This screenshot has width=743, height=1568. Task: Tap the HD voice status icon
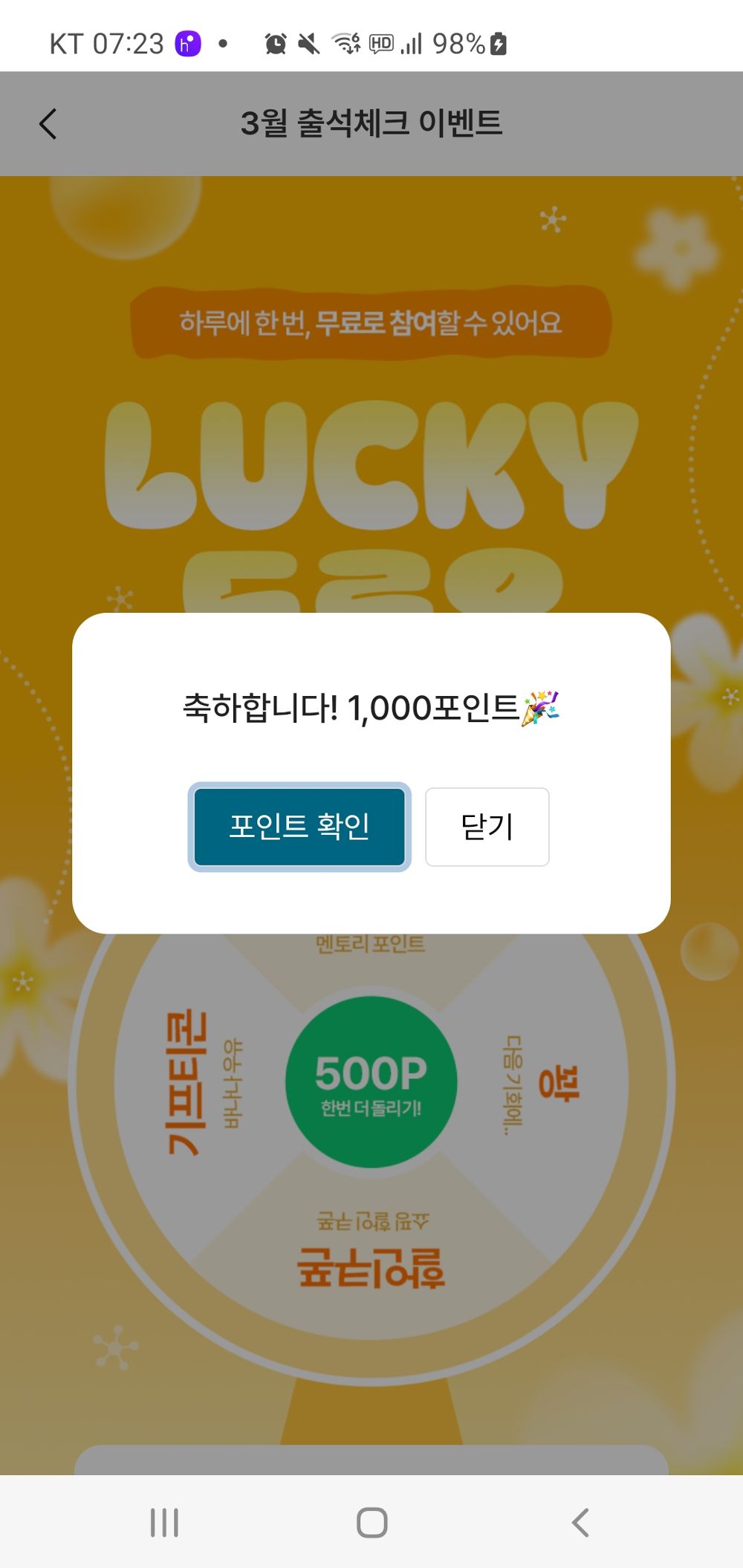[x=380, y=44]
